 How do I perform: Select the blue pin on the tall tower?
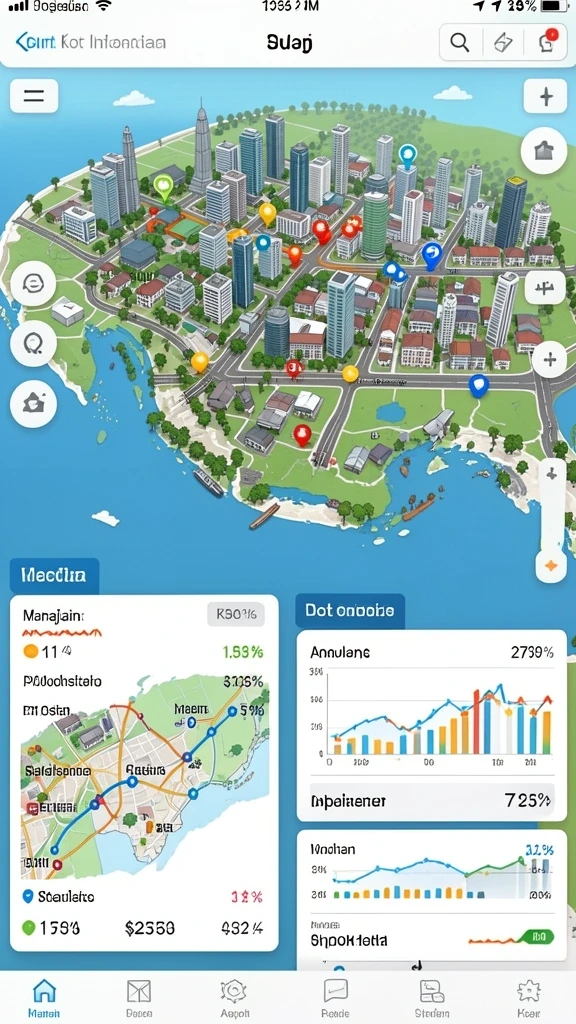click(408, 155)
